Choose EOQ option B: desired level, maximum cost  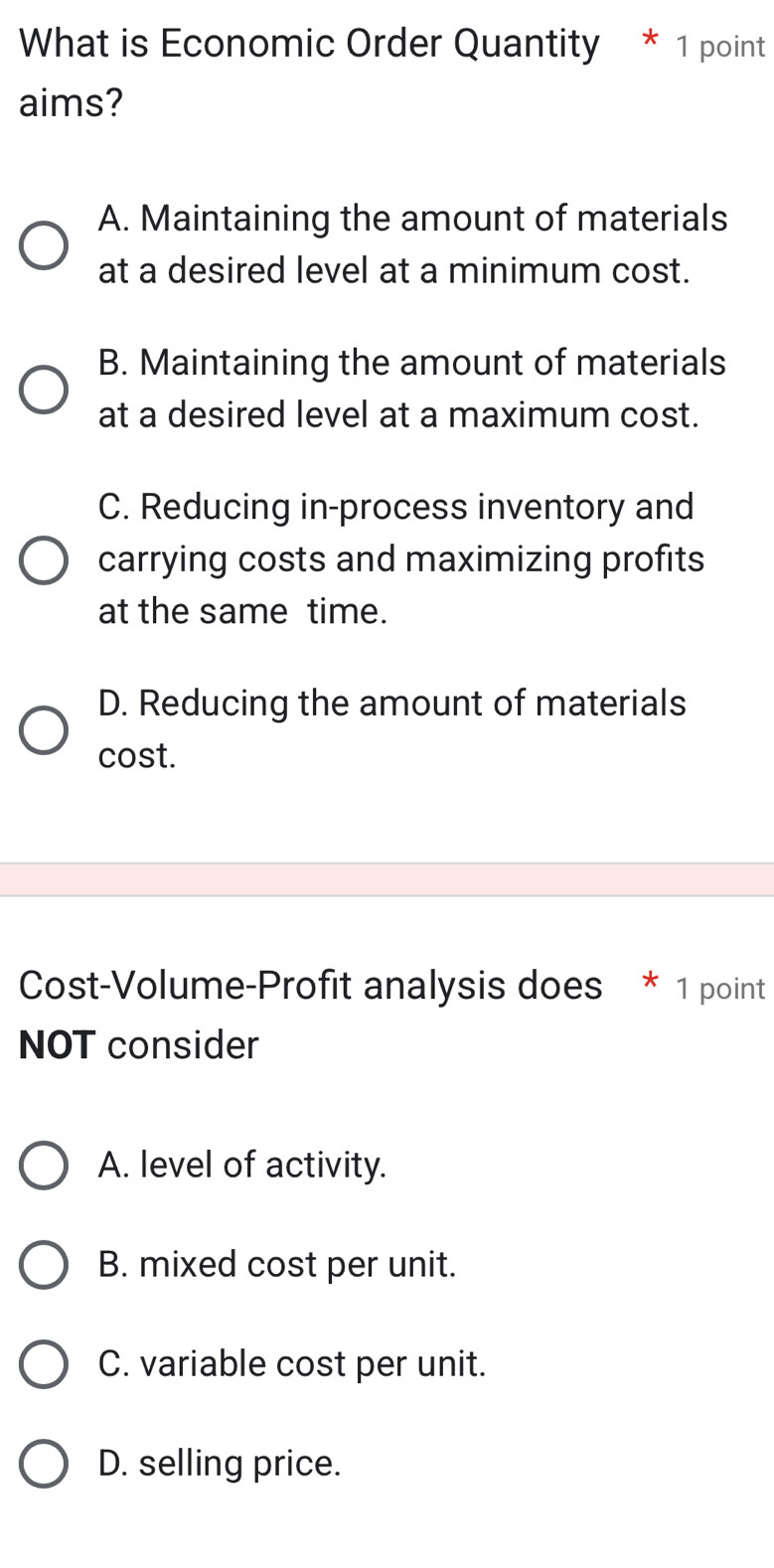pyautogui.click(x=45, y=389)
